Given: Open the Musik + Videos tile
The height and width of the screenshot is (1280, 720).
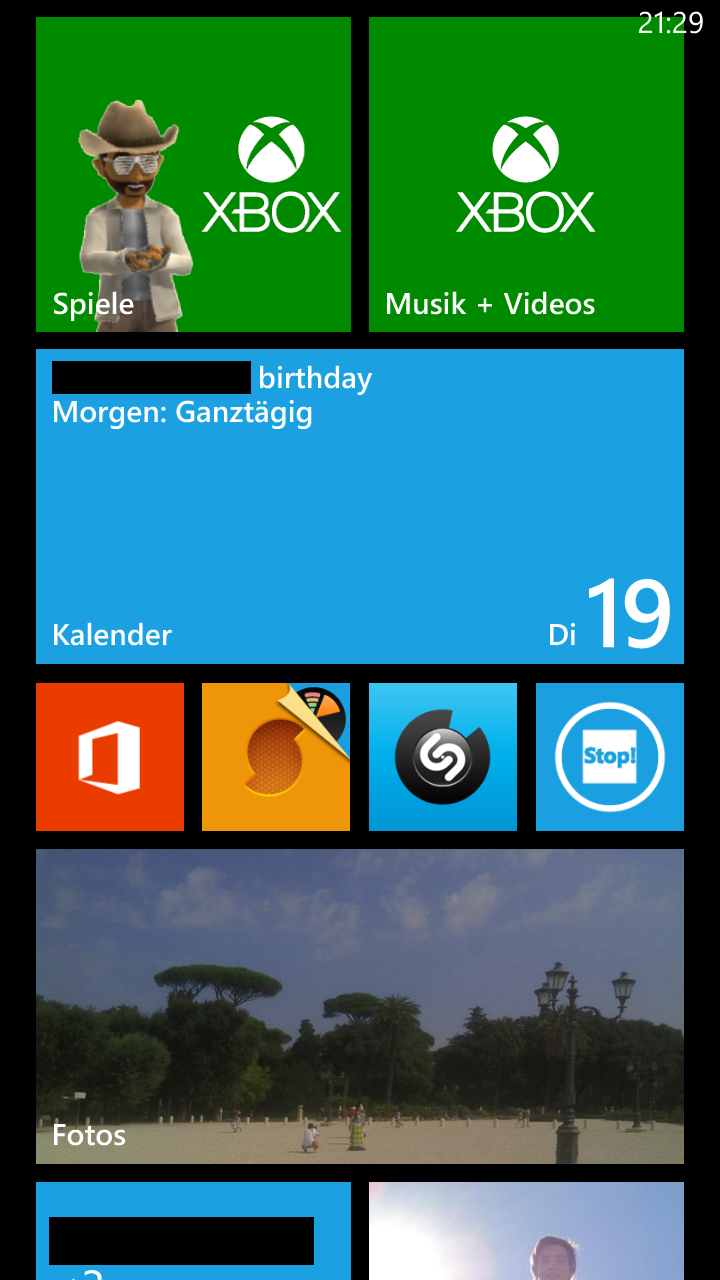Looking at the screenshot, I should coord(526,174).
